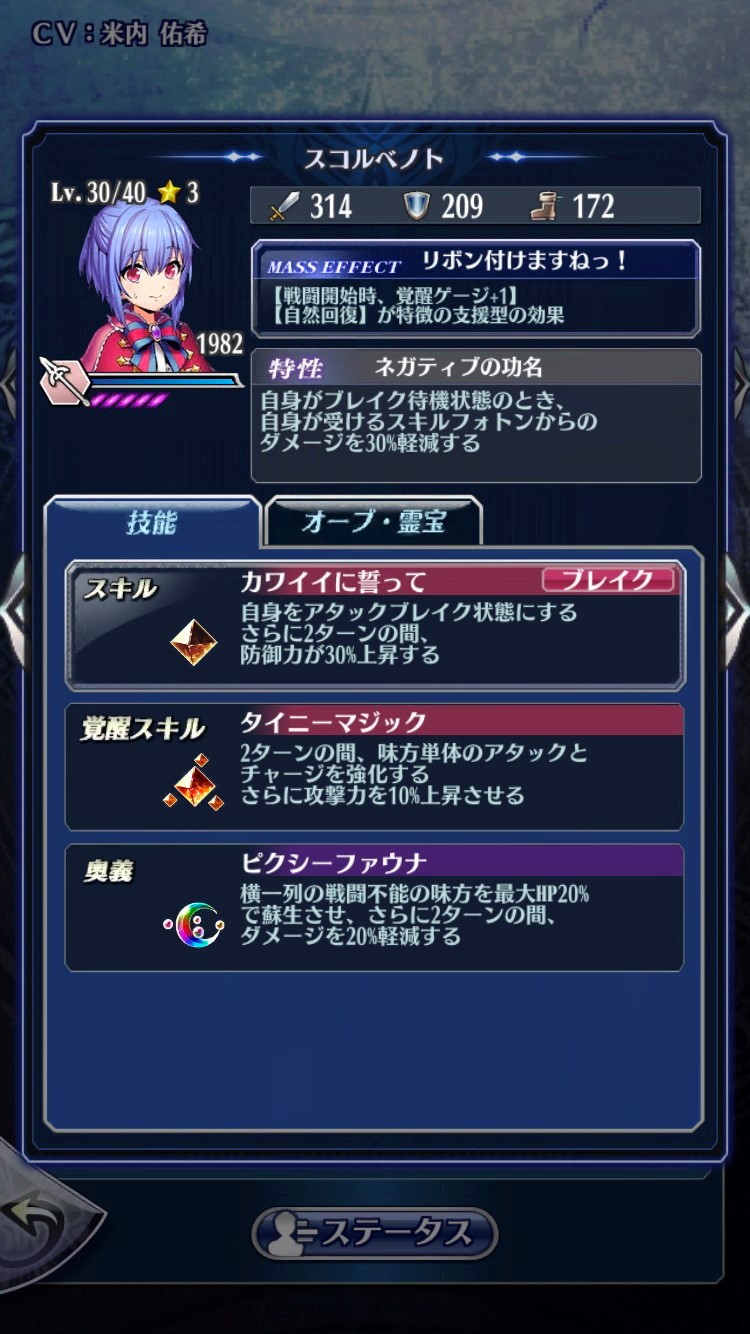Select the タイニーマジック awakening skill
750x1334 pixels.
tap(374, 767)
